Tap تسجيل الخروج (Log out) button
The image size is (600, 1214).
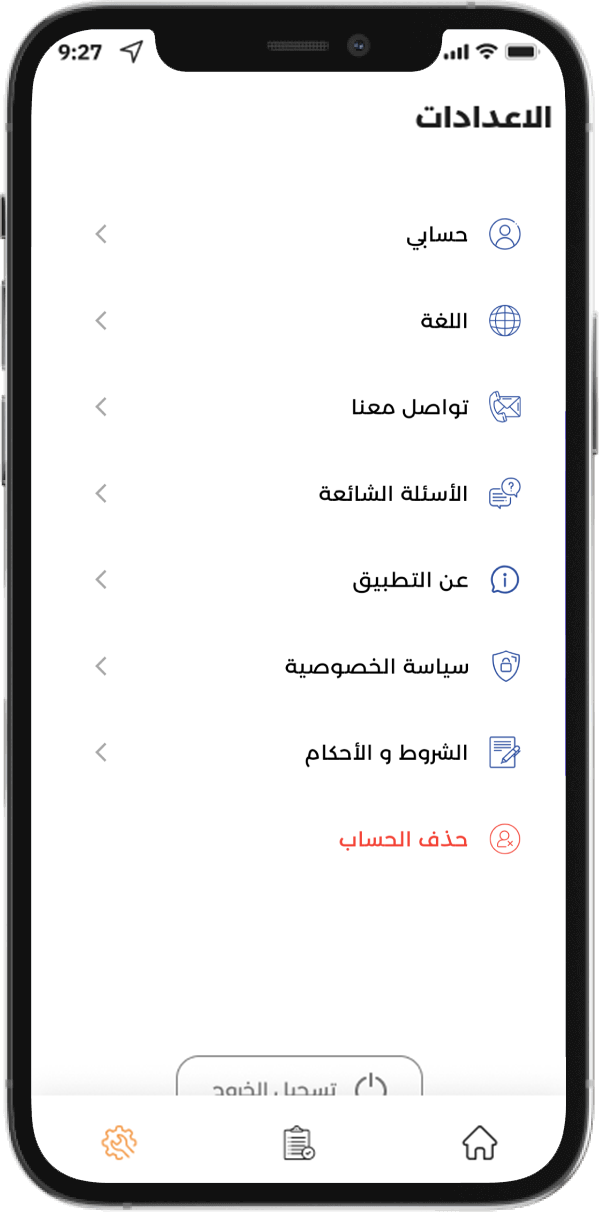299,1078
